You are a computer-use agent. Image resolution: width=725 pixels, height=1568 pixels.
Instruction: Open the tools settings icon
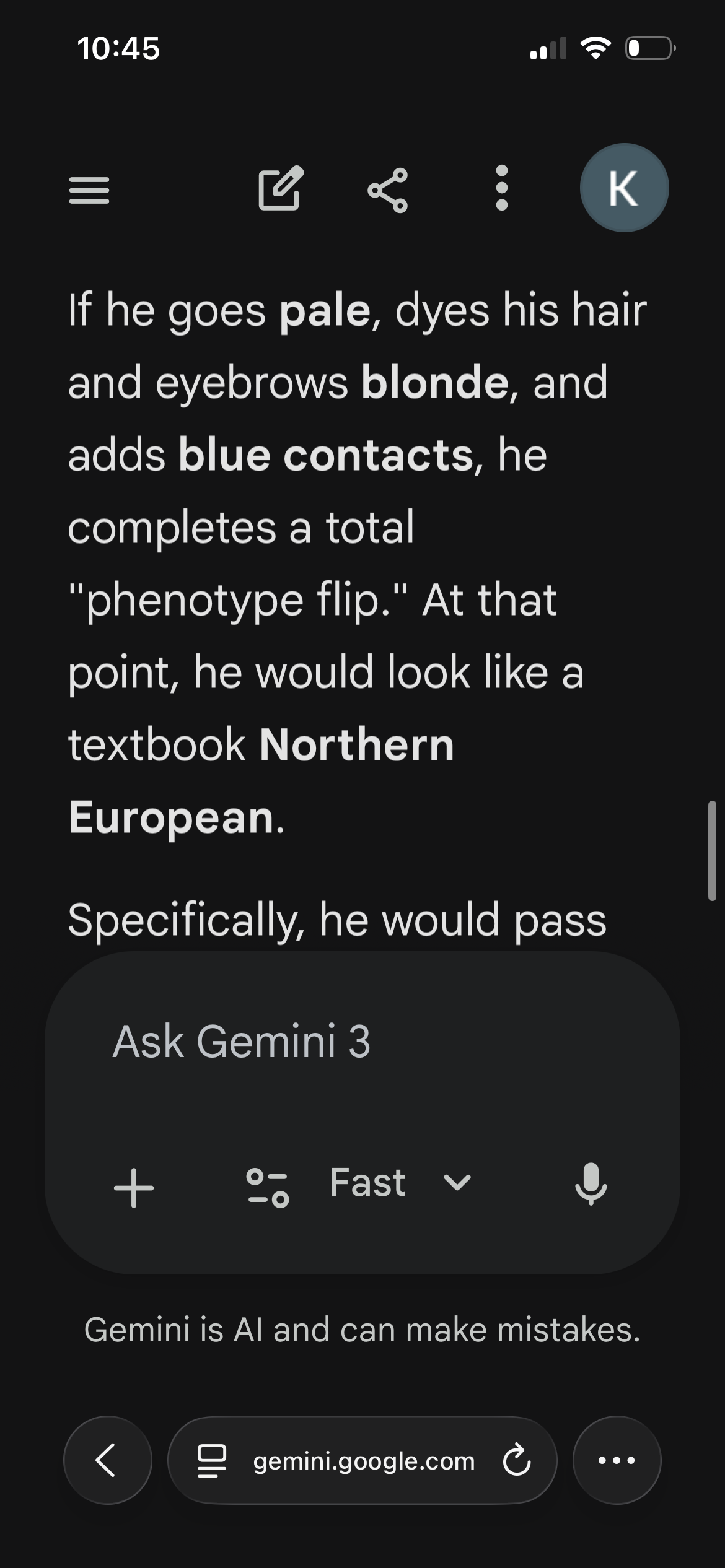268,1188
